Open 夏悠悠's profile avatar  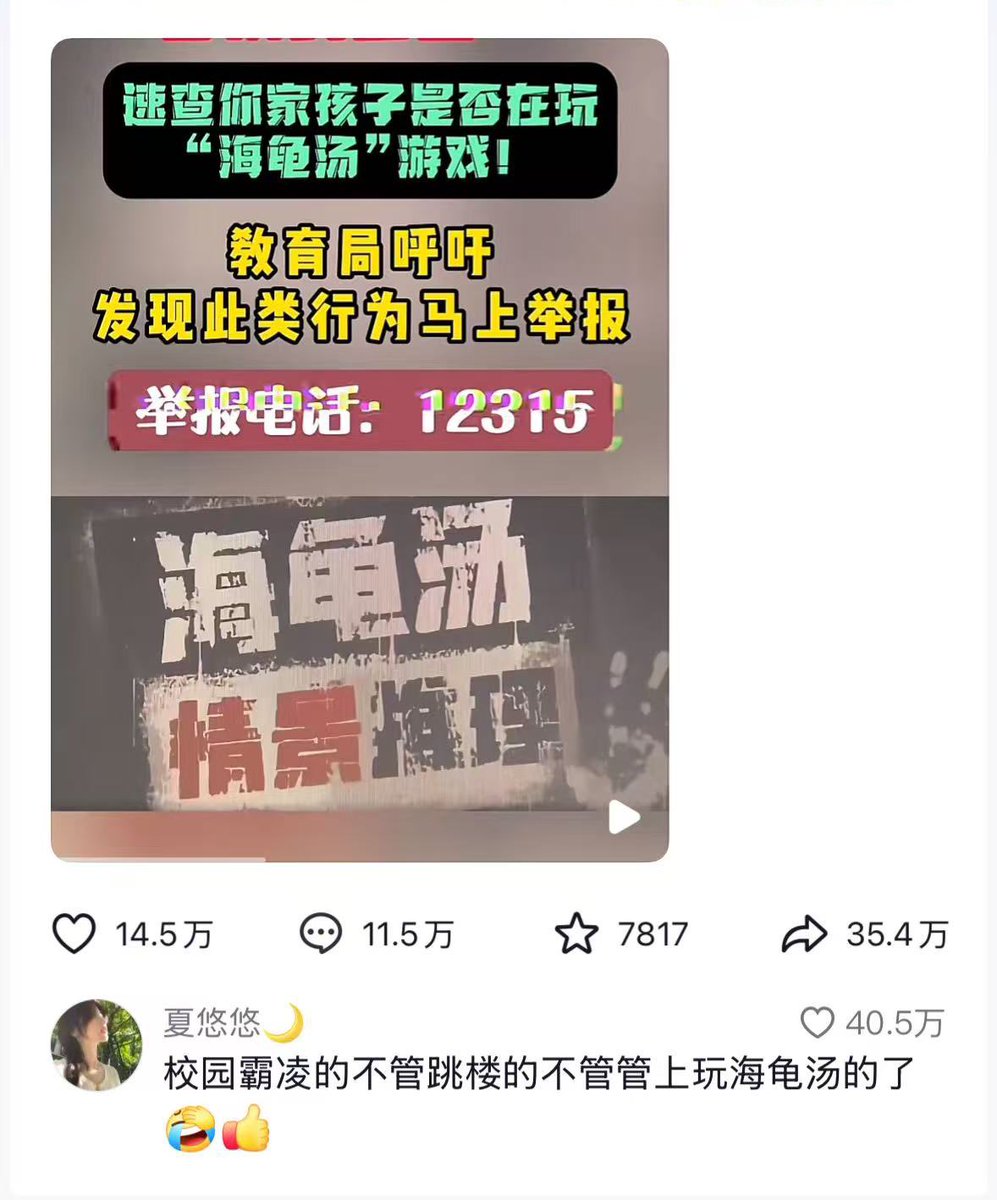point(97,1045)
